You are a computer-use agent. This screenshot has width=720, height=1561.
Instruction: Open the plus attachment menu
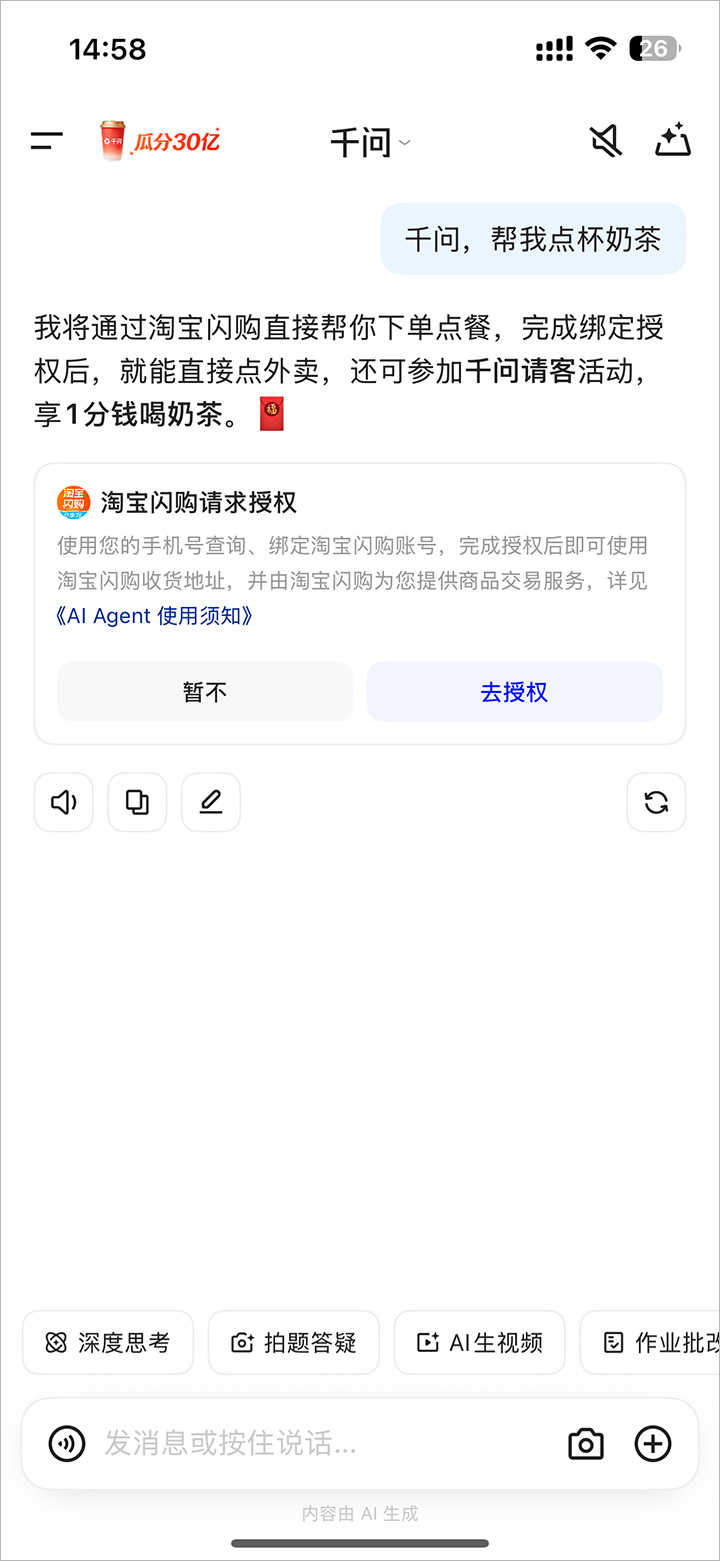(653, 1443)
